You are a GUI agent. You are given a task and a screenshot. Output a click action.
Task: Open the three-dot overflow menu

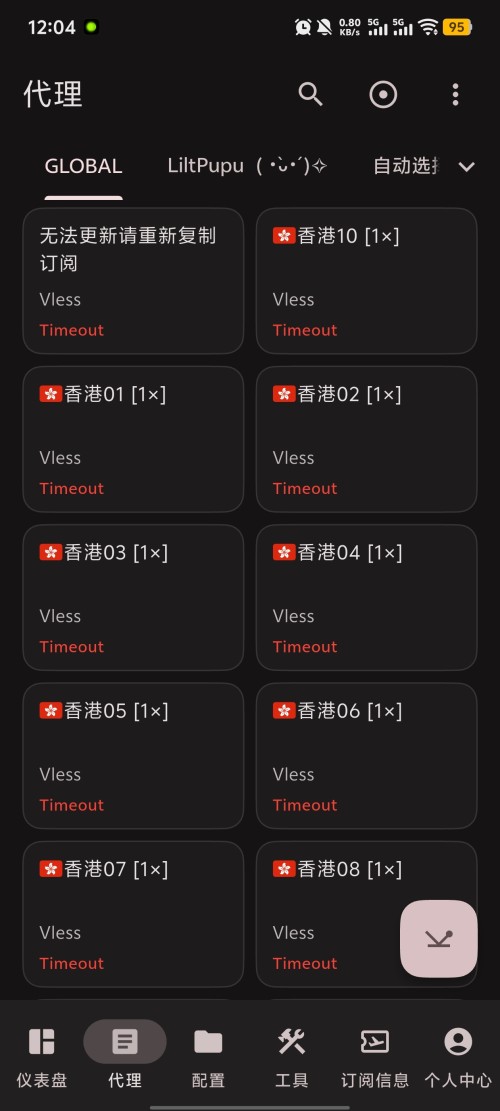[455, 94]
